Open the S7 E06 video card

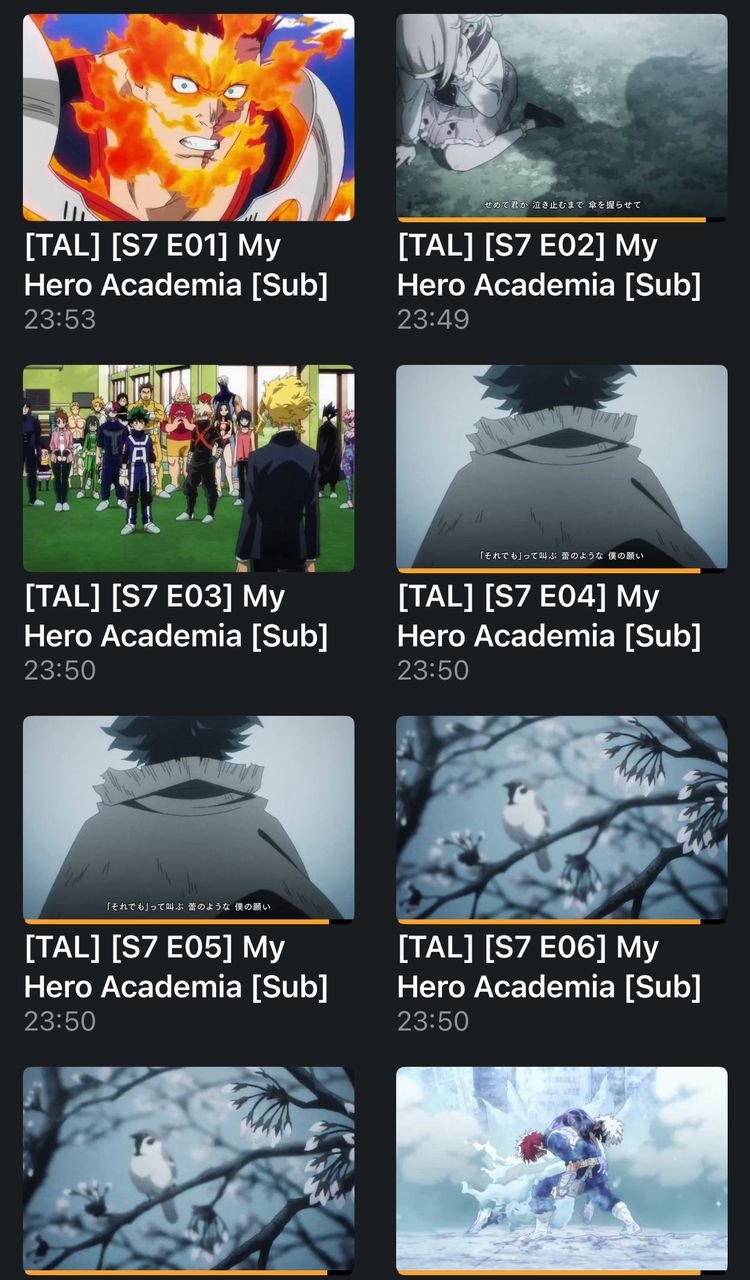(562, 819)
